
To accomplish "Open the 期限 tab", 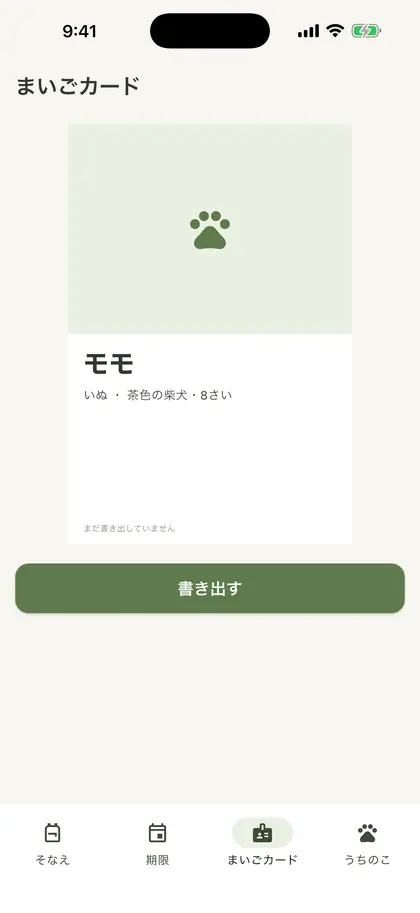I will 157,844.
